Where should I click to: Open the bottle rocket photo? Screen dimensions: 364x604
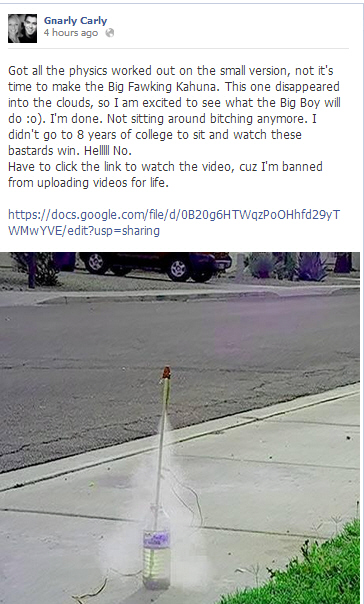coord(180,428)
